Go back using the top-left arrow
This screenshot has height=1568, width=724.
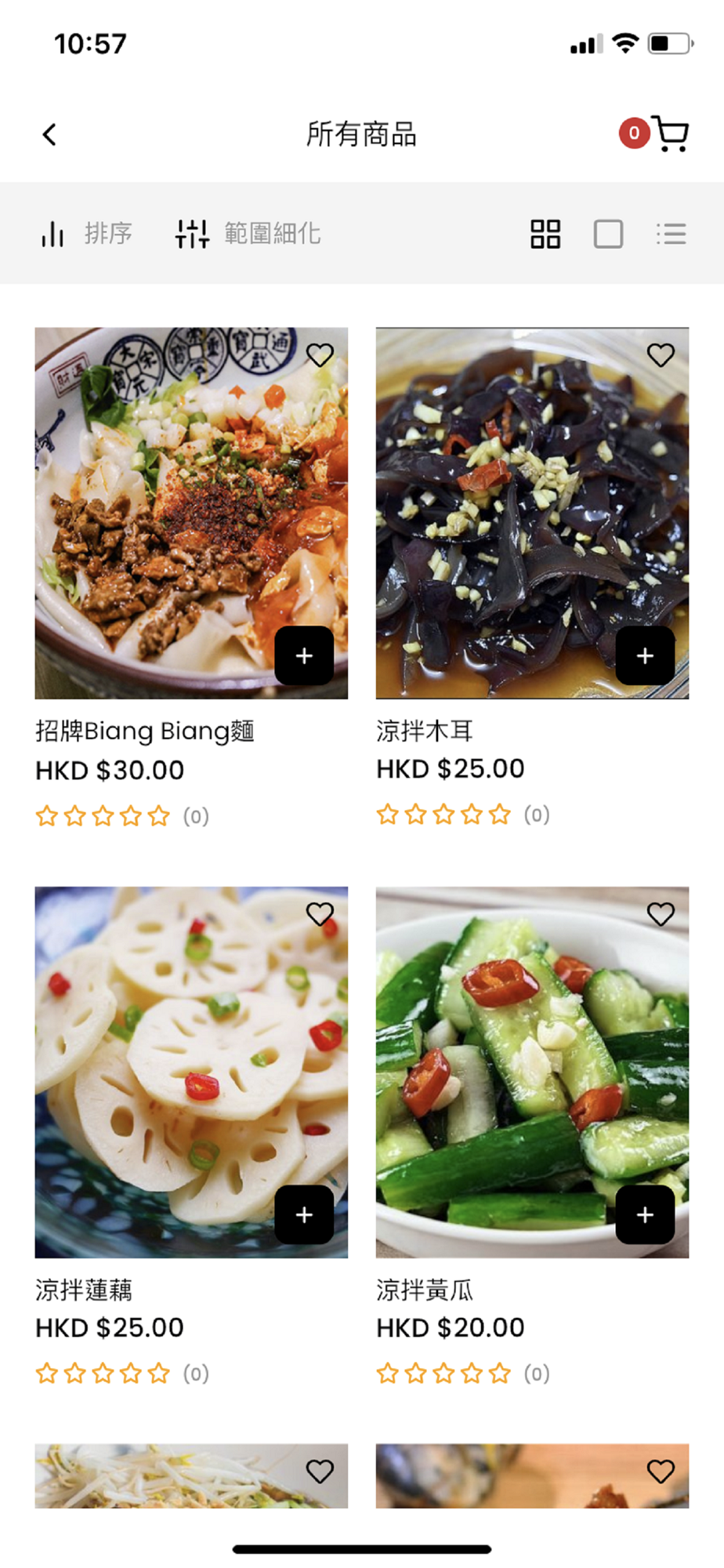click(49, 135)
